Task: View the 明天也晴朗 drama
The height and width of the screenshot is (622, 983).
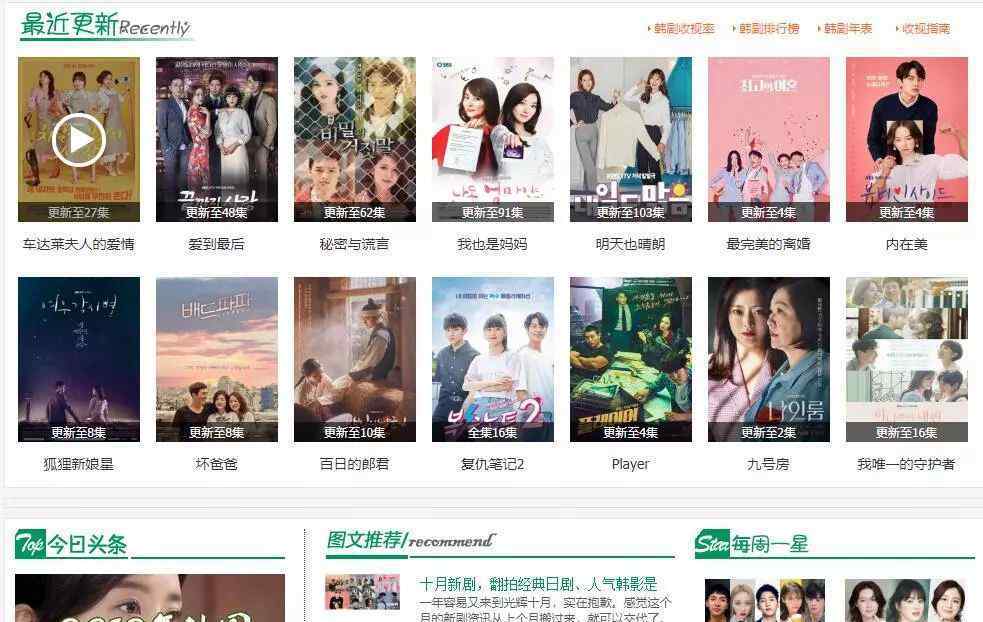Action: (630, 139)
